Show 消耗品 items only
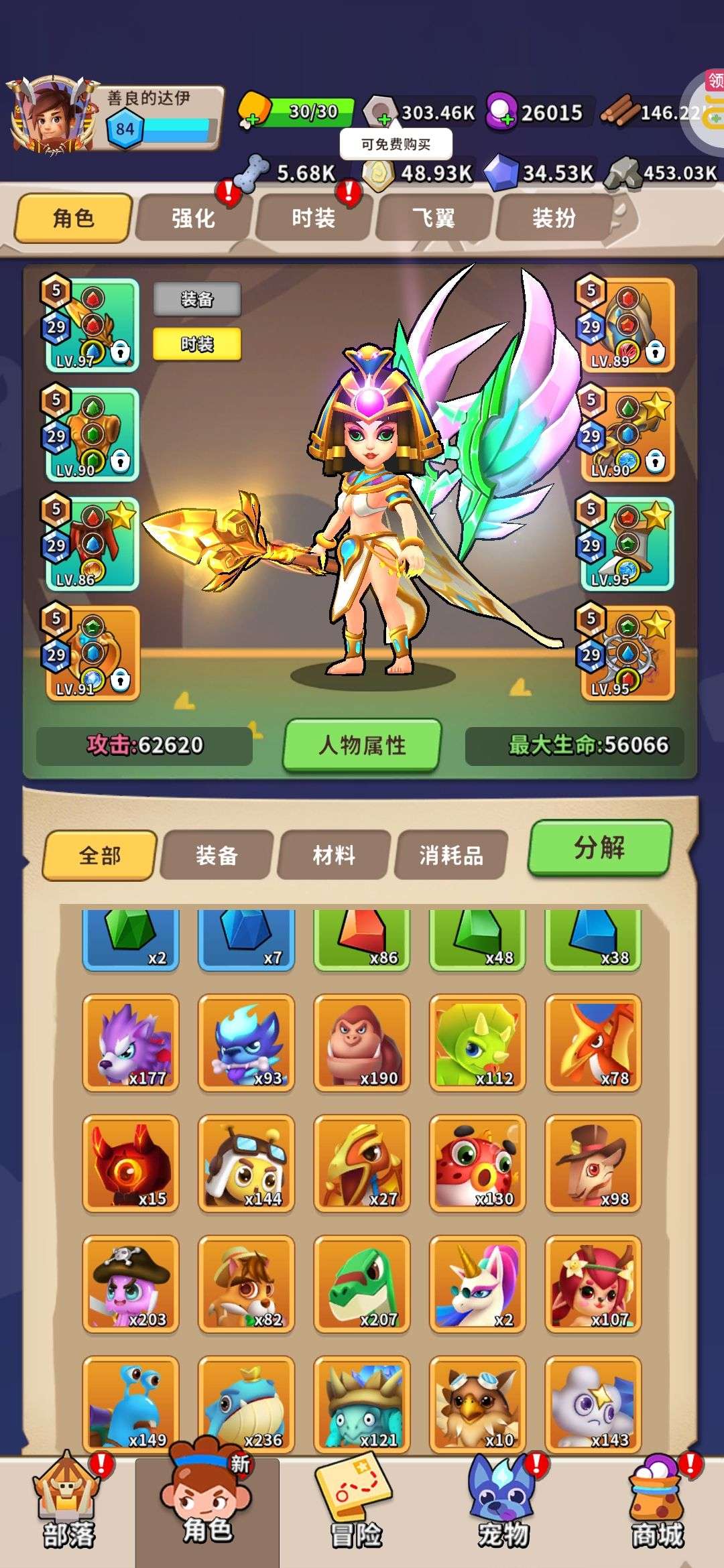Viewport: 724px width, 1568px height. click(450, 856)
